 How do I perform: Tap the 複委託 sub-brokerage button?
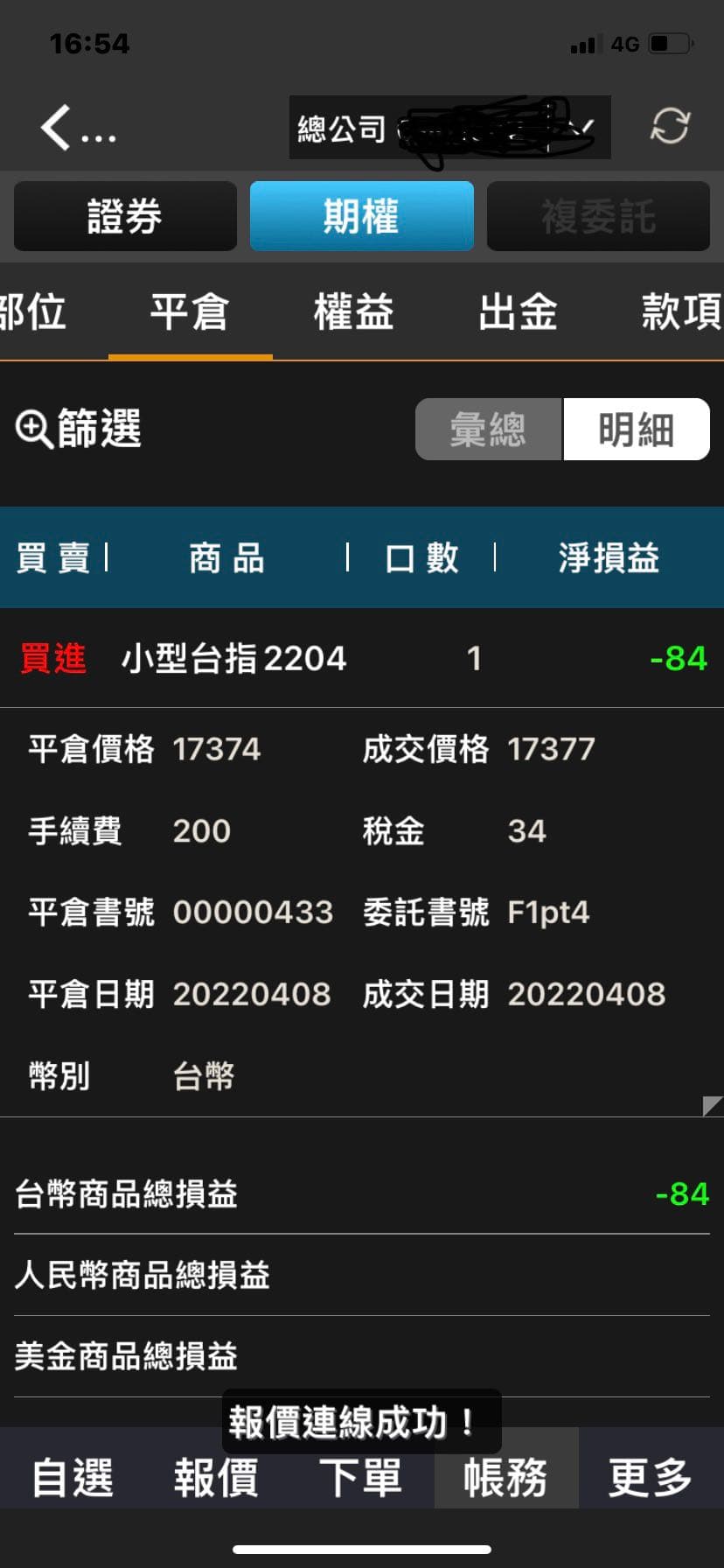click(x=597, y=216)
